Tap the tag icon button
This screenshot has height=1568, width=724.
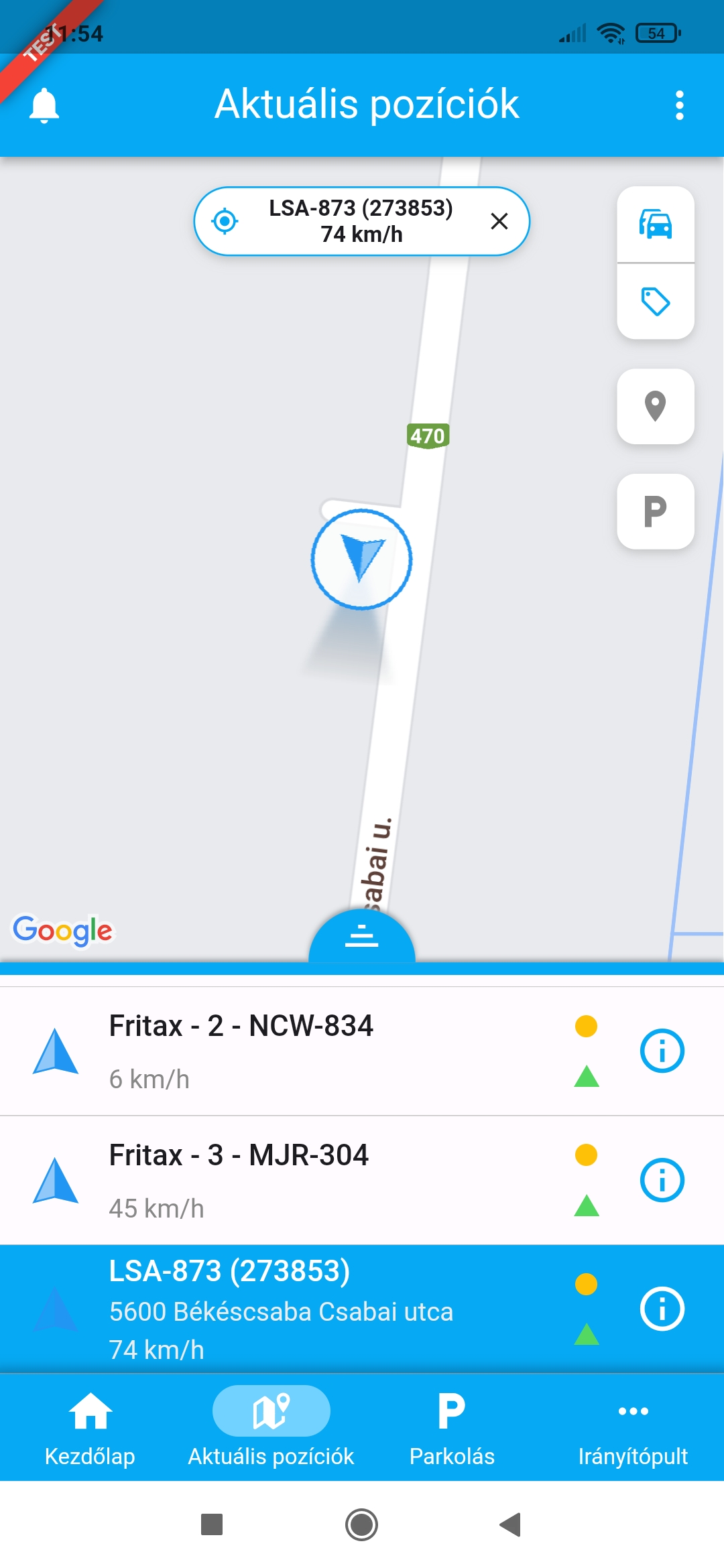[655, 302]
